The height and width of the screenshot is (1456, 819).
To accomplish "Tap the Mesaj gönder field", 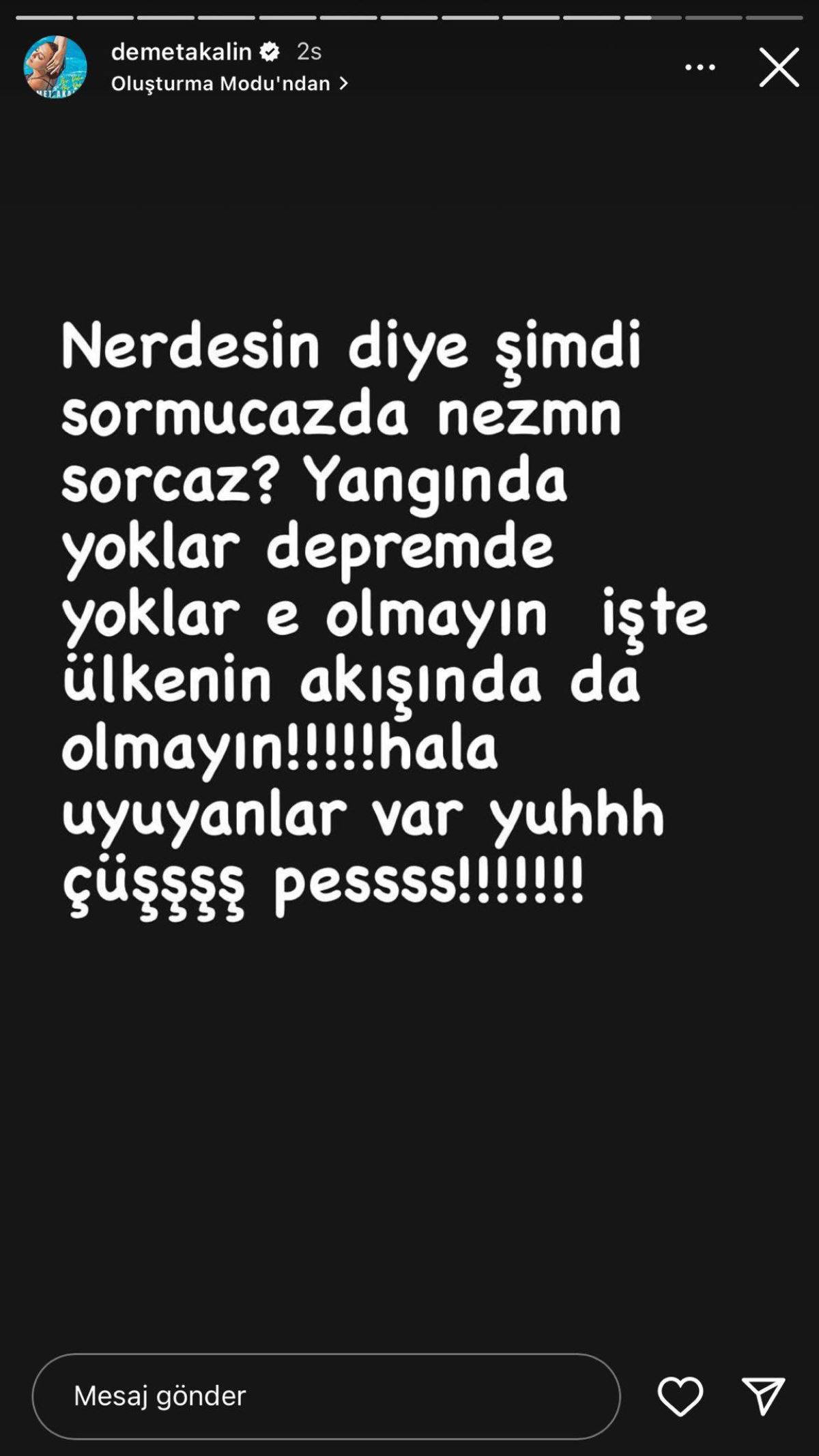I will coord(326,1396).
